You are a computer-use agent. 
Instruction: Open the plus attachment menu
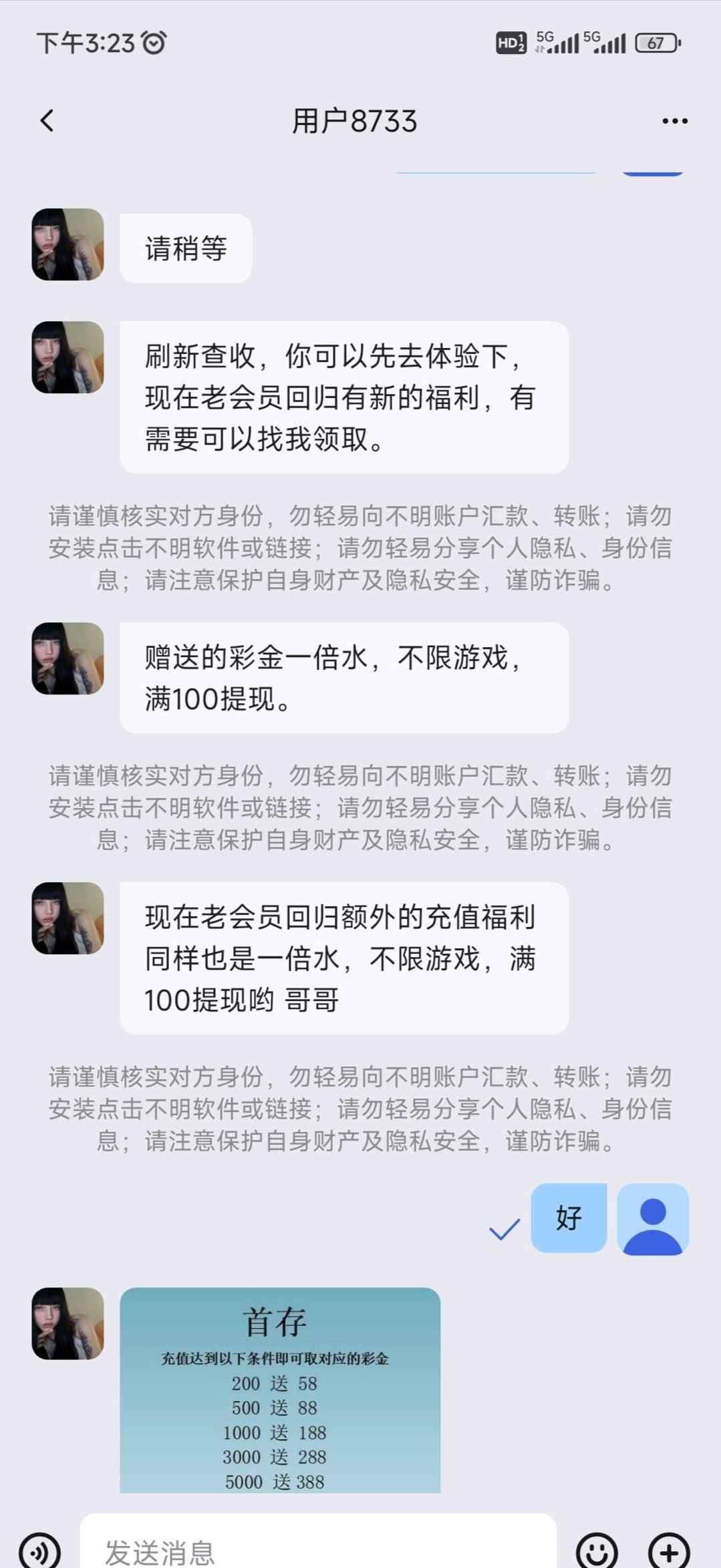pos(669,1552)
